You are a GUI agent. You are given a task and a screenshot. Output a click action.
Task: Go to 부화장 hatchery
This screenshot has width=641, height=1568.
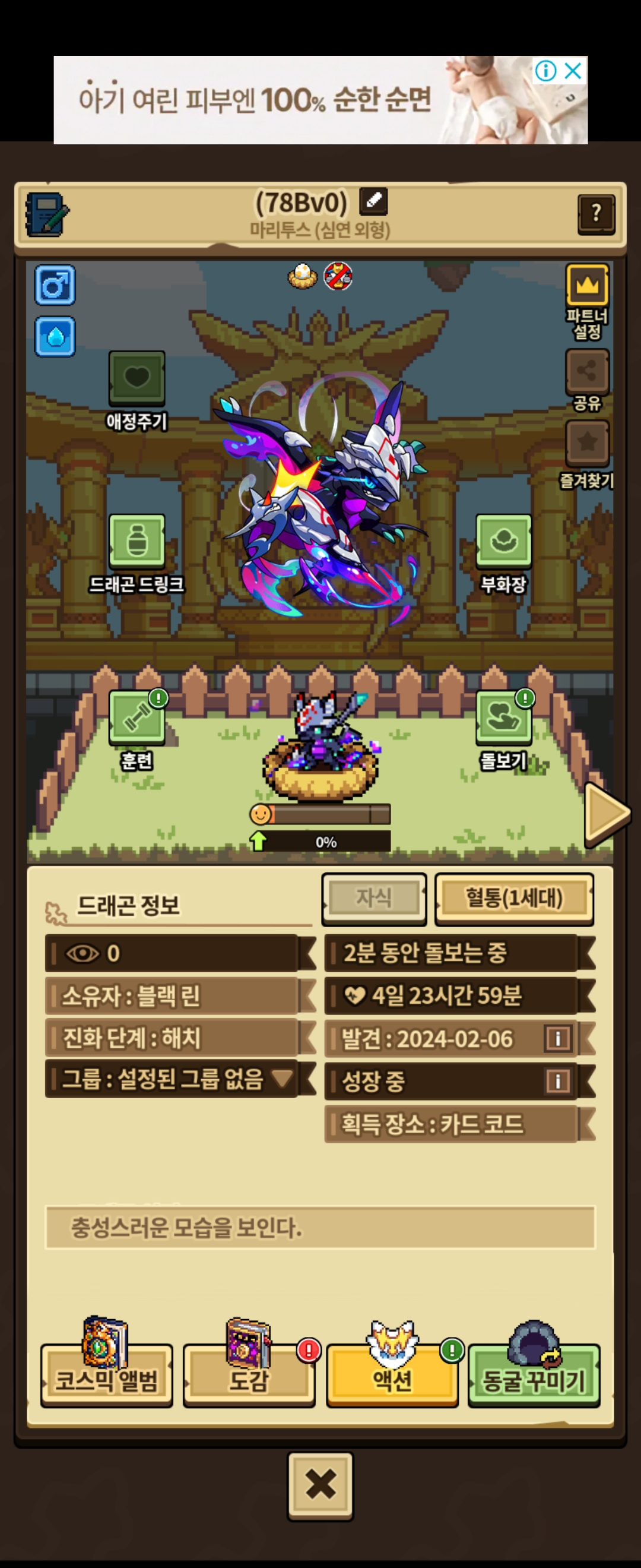click(x=503, y=540)
